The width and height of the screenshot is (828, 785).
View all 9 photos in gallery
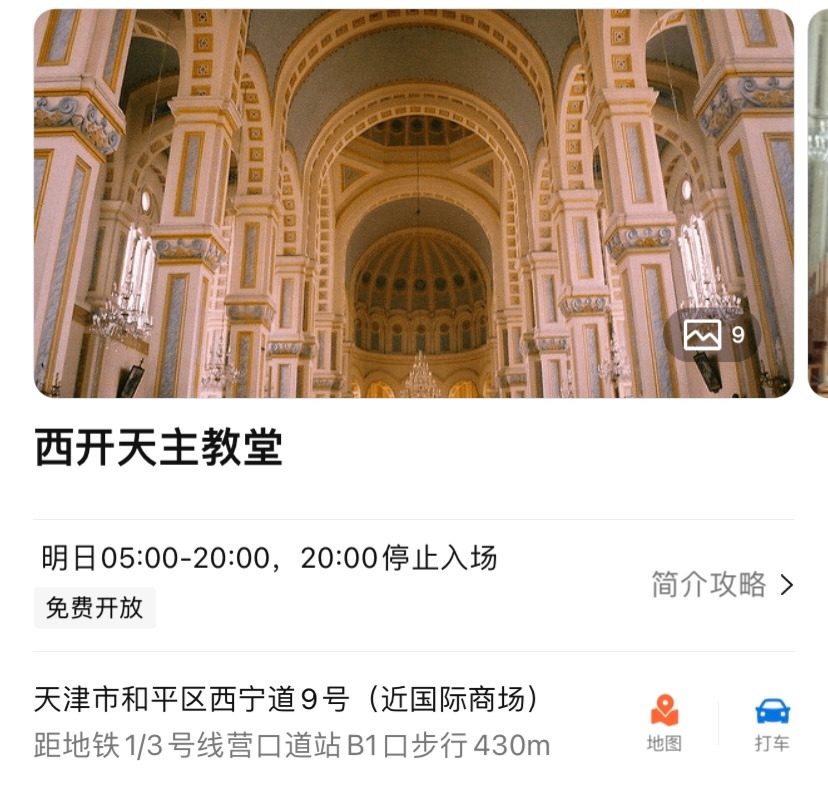click(x=714, y=335)
